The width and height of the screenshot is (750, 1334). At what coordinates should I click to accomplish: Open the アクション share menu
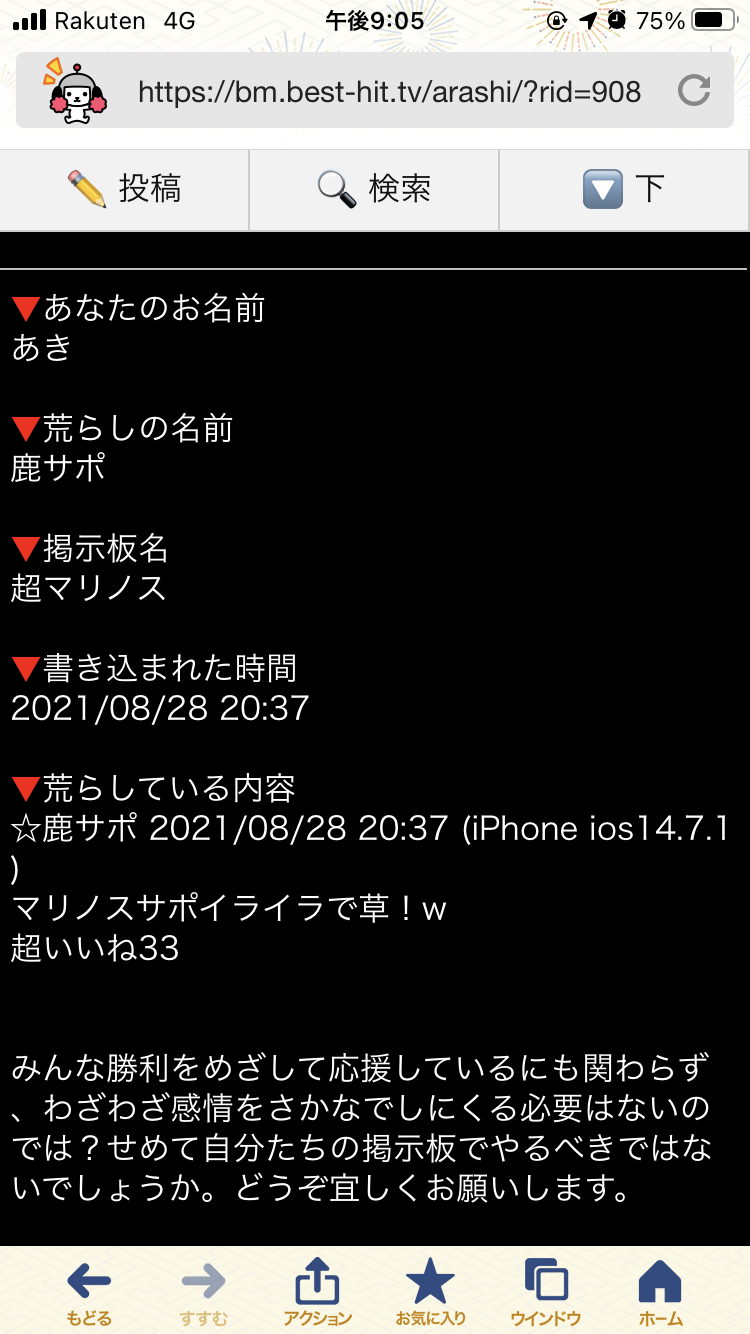click(317, 1291)
